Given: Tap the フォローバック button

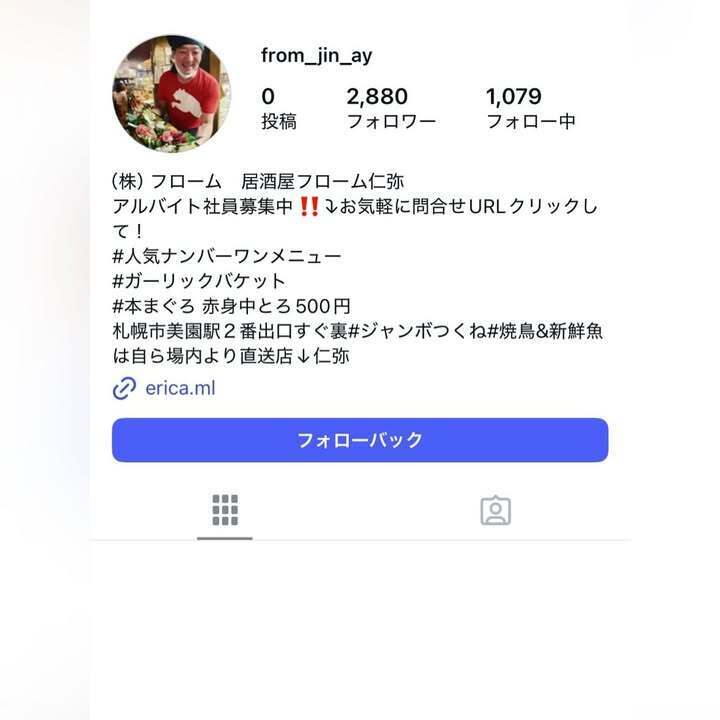Looking at the screenshot, I should [x=360, y=440].
